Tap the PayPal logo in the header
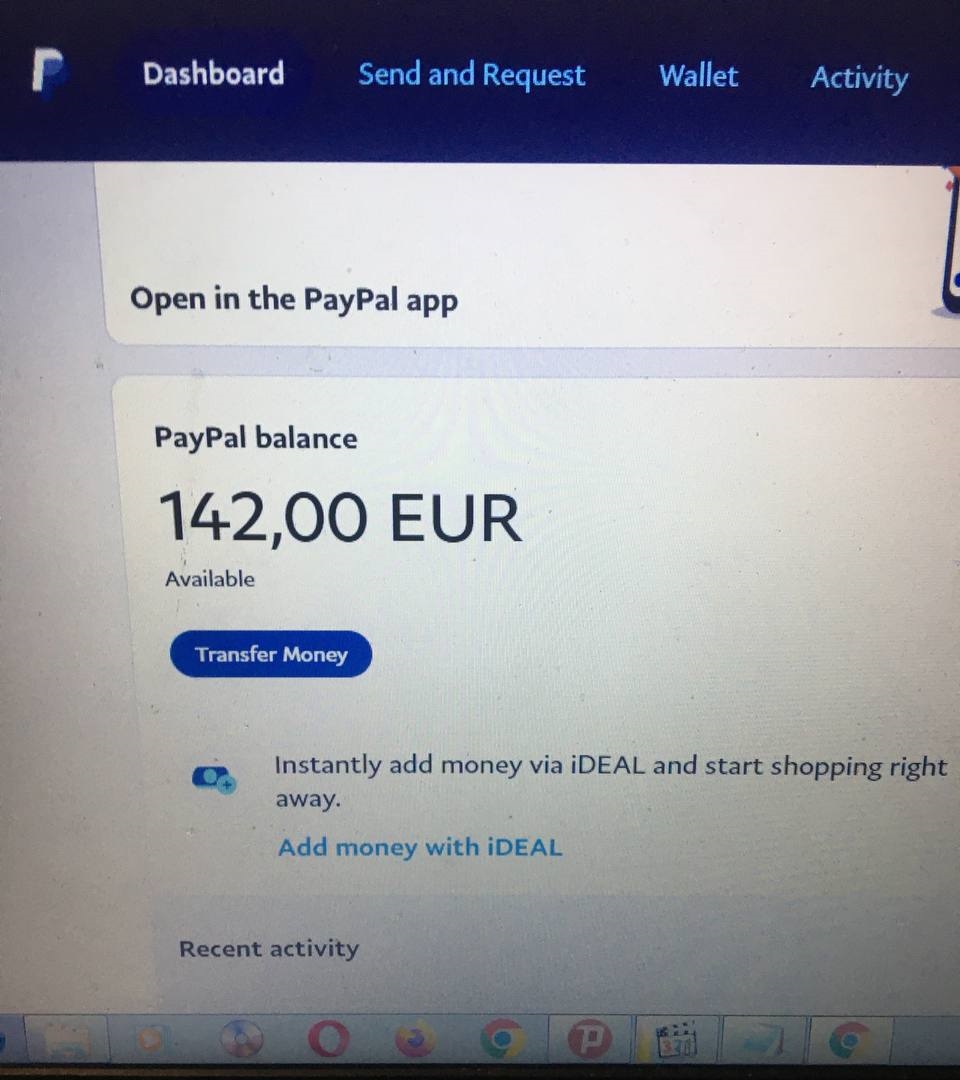 pyautogui.click(x=47, y=72)
